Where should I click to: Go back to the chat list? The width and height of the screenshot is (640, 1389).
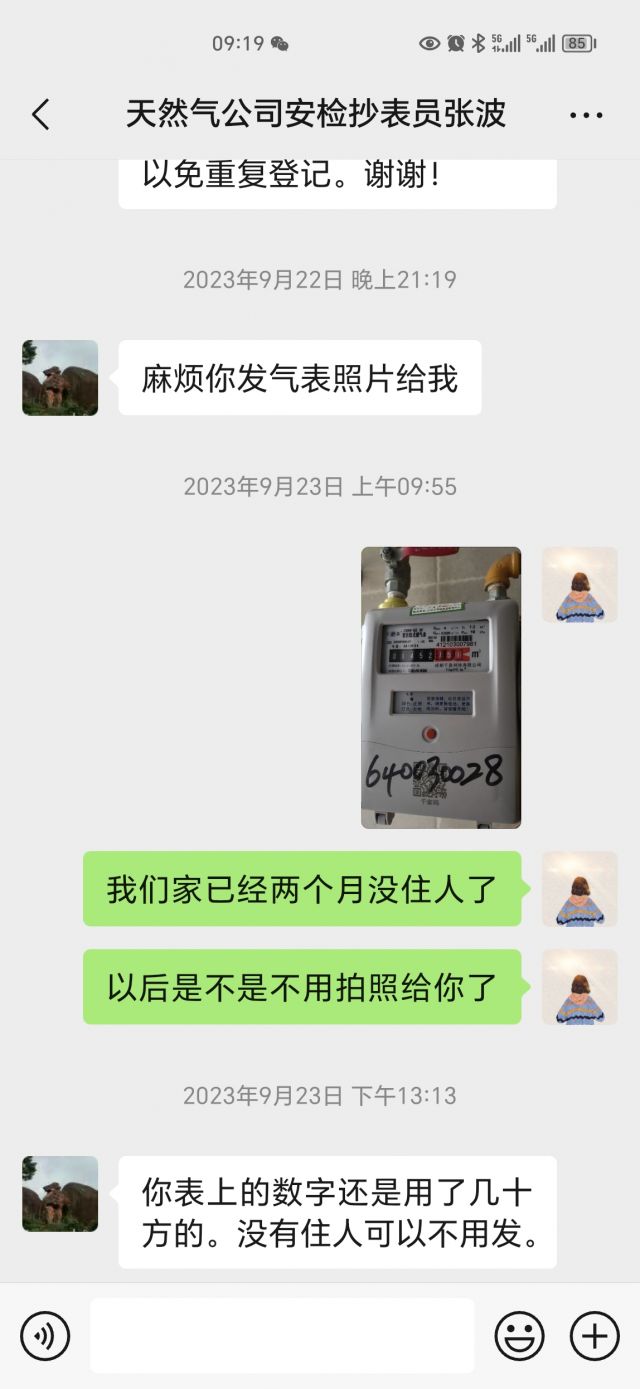(x=40, y=115)
